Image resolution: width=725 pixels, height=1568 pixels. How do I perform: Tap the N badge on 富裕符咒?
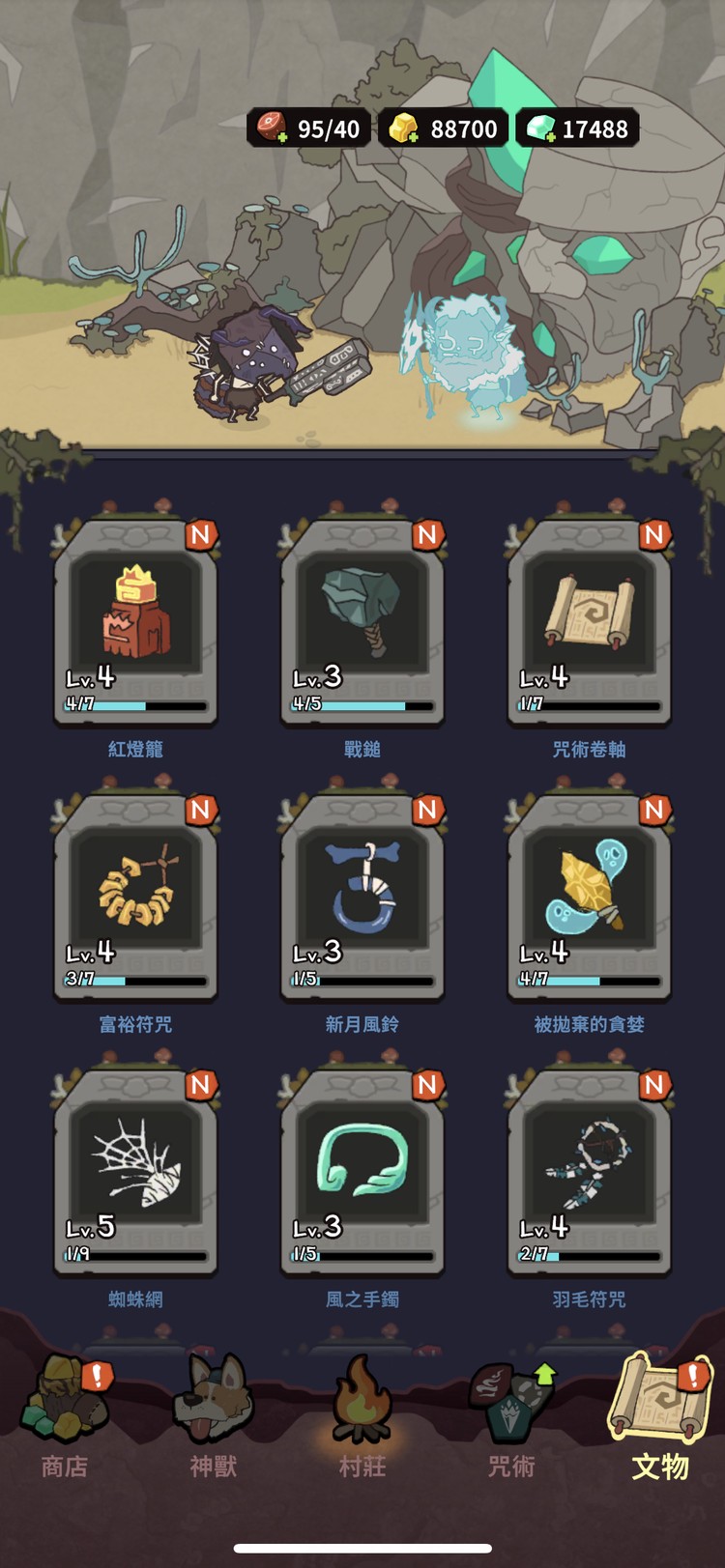pos(200,812)
